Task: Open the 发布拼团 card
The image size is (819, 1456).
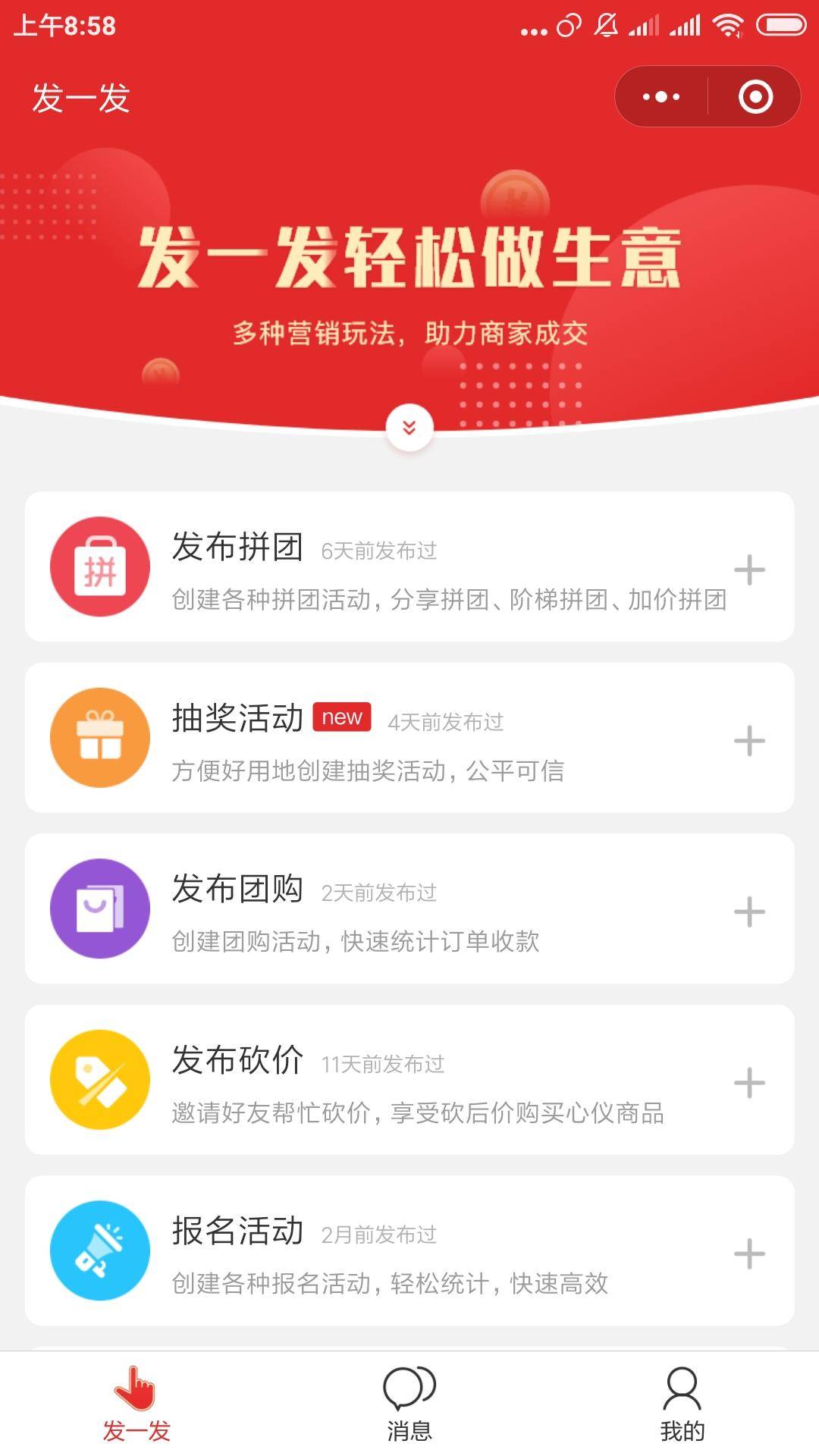Action: (x=409, y=567)
